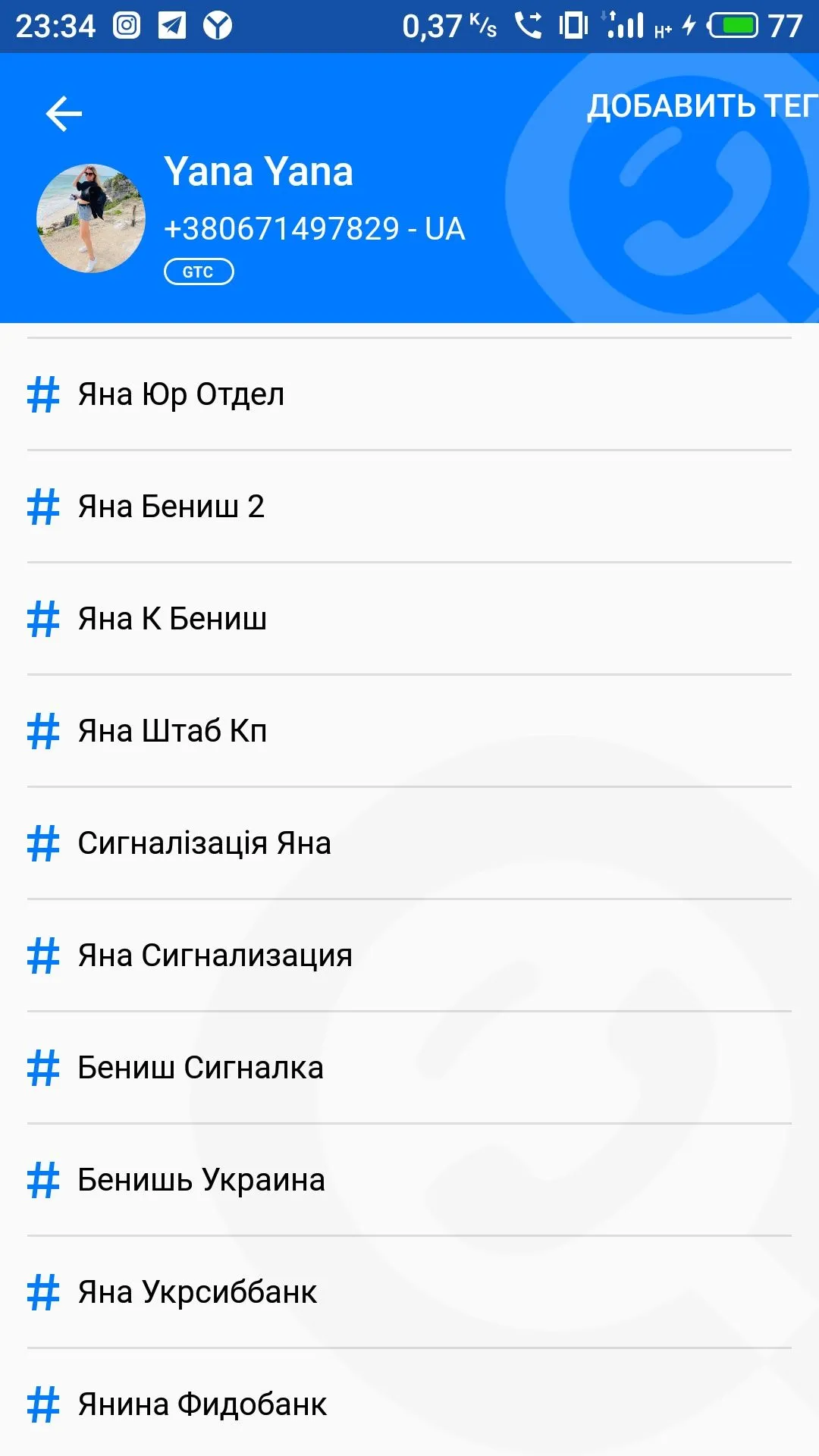Open Yana Yana's profile photo

[x=91, y=218]
